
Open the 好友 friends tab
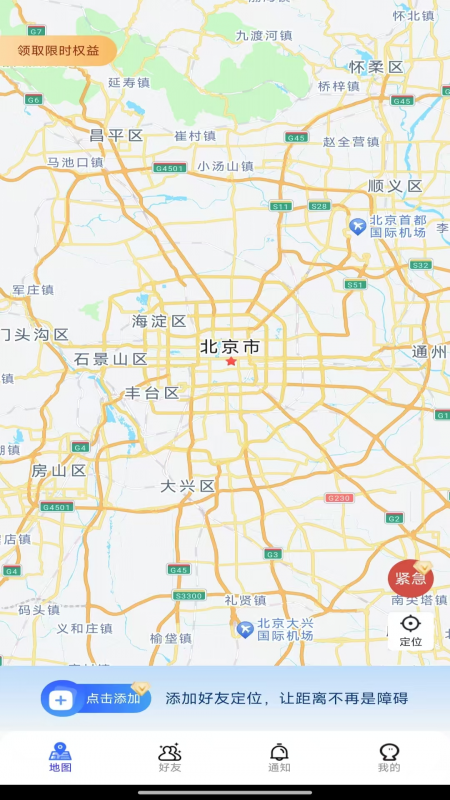tap(170, 757)
